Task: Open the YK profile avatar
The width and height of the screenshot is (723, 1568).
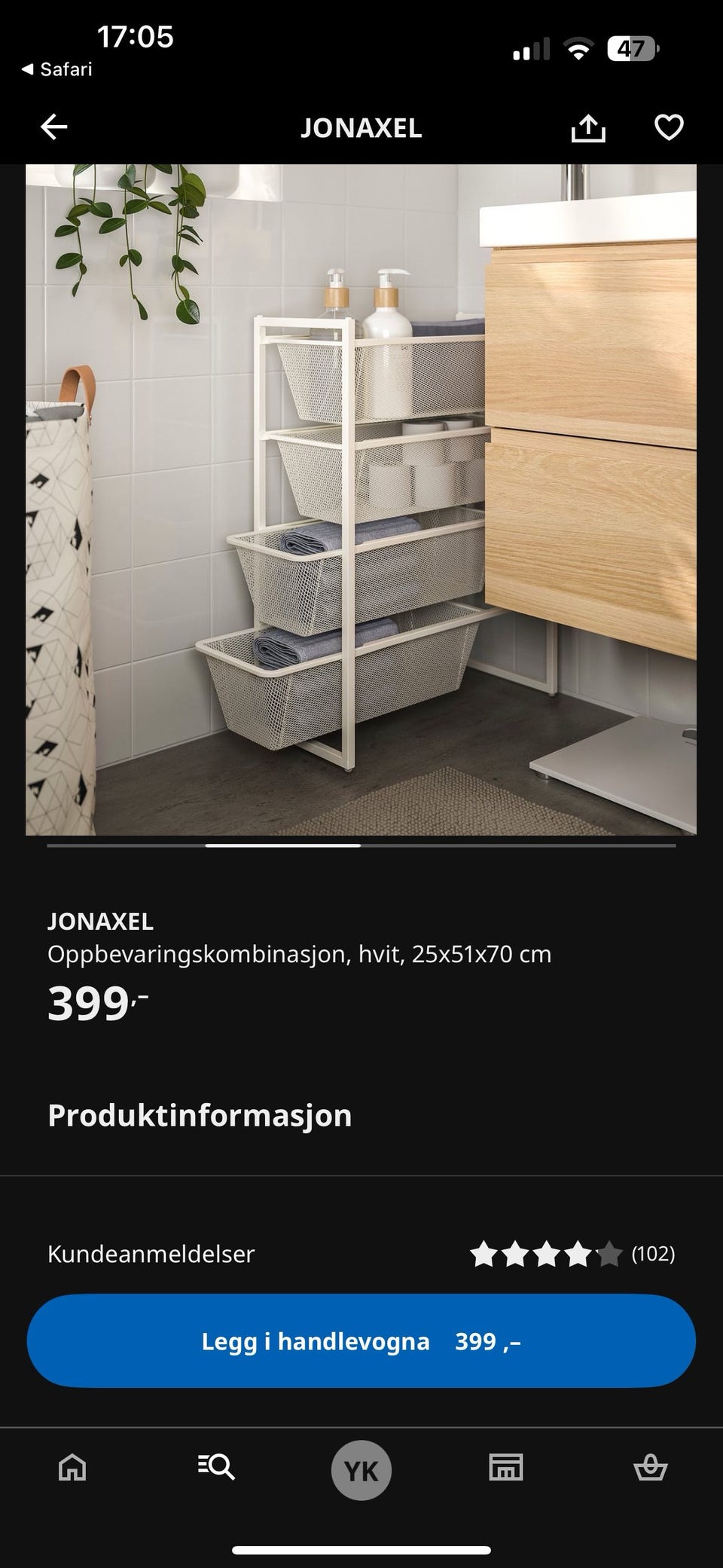Action: (x=361, y=1468)
